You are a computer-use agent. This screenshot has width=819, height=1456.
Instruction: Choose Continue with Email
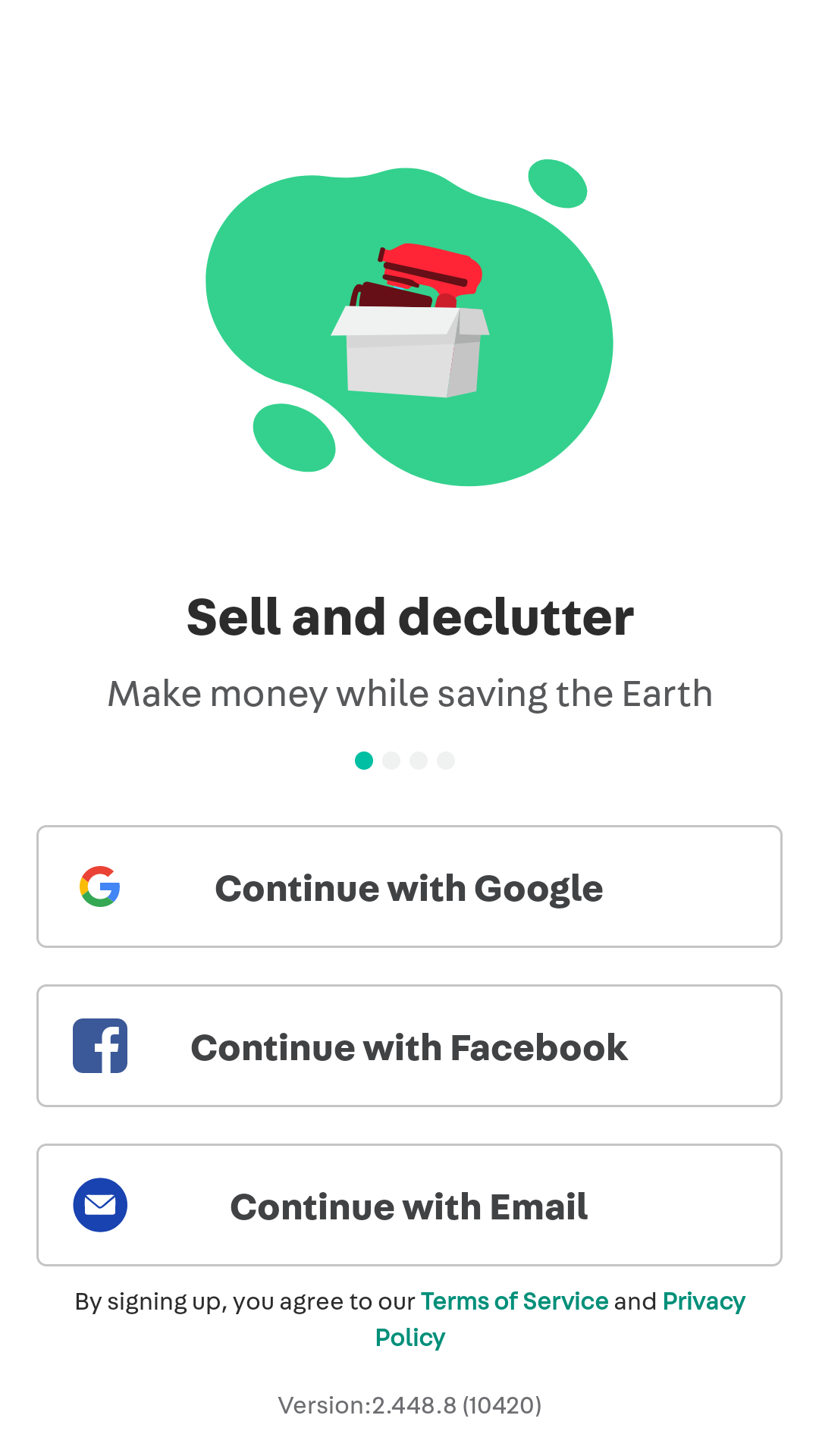pos(409,1205)
